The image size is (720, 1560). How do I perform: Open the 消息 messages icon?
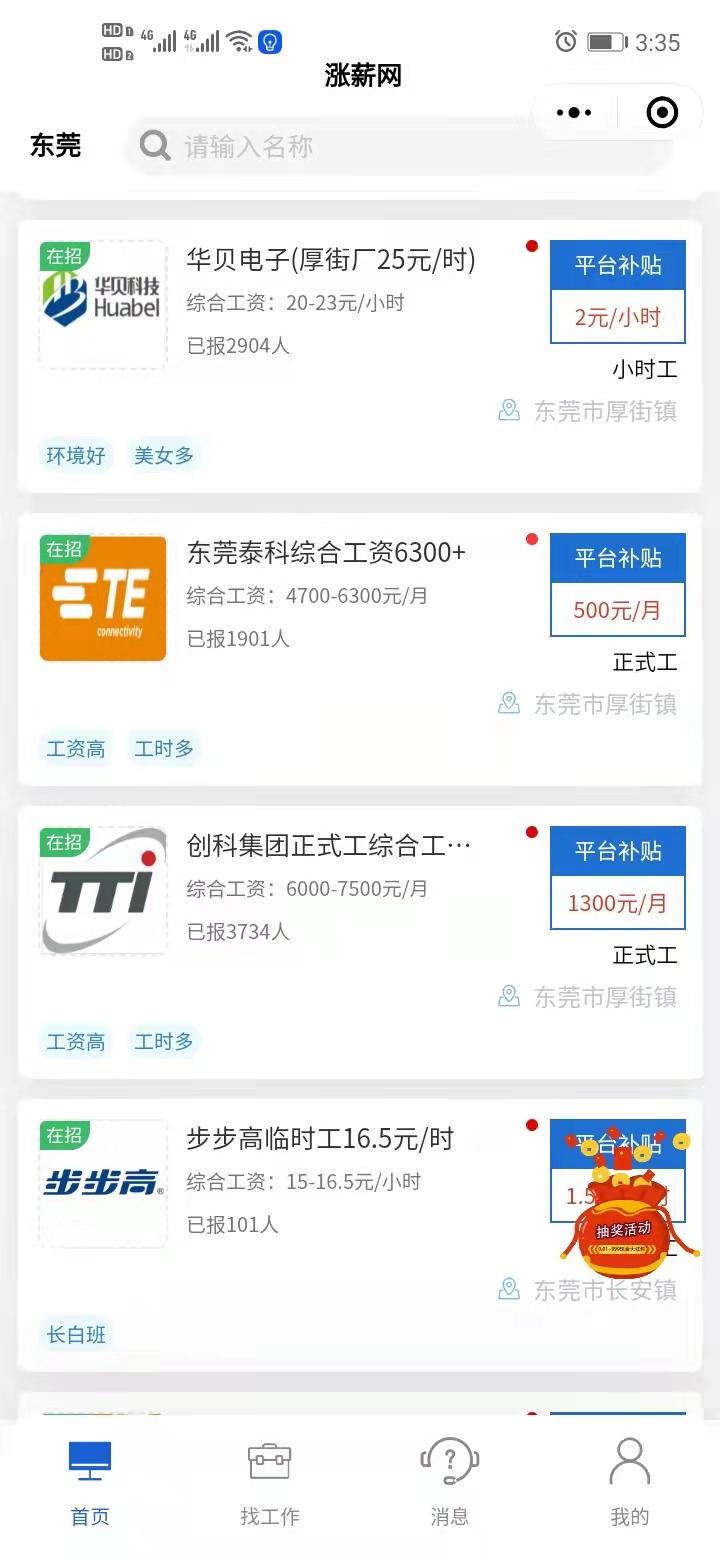click(x=449, y=1461)
